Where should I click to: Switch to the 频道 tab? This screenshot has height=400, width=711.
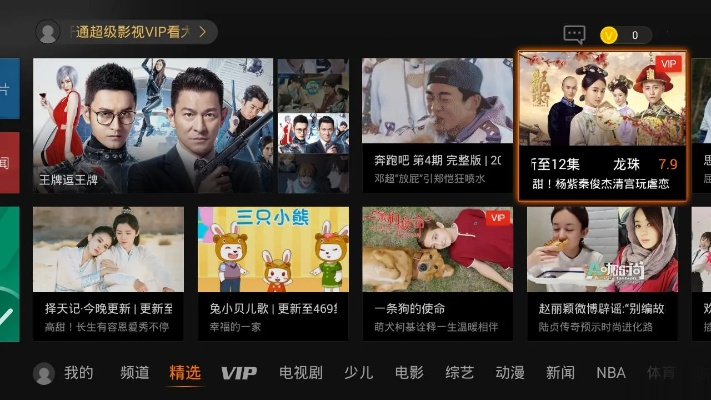point(134,373)
